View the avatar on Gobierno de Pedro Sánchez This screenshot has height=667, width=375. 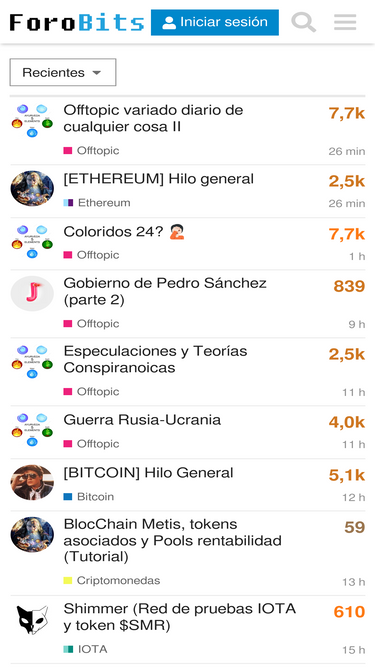[x=32, y=293]
